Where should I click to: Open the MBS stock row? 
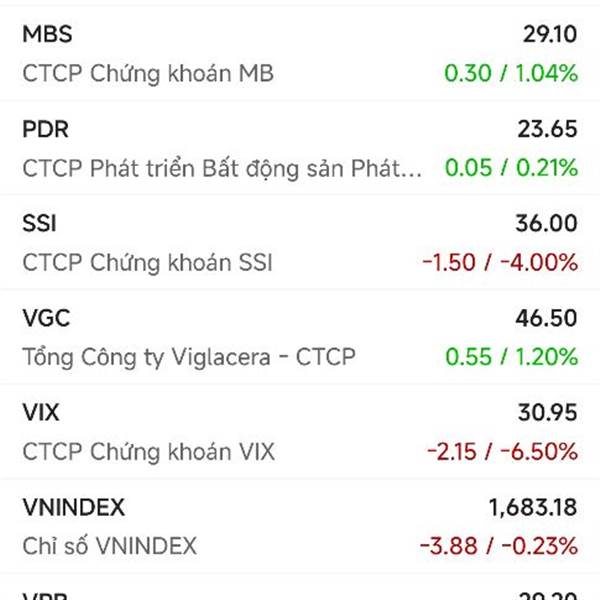300,54
